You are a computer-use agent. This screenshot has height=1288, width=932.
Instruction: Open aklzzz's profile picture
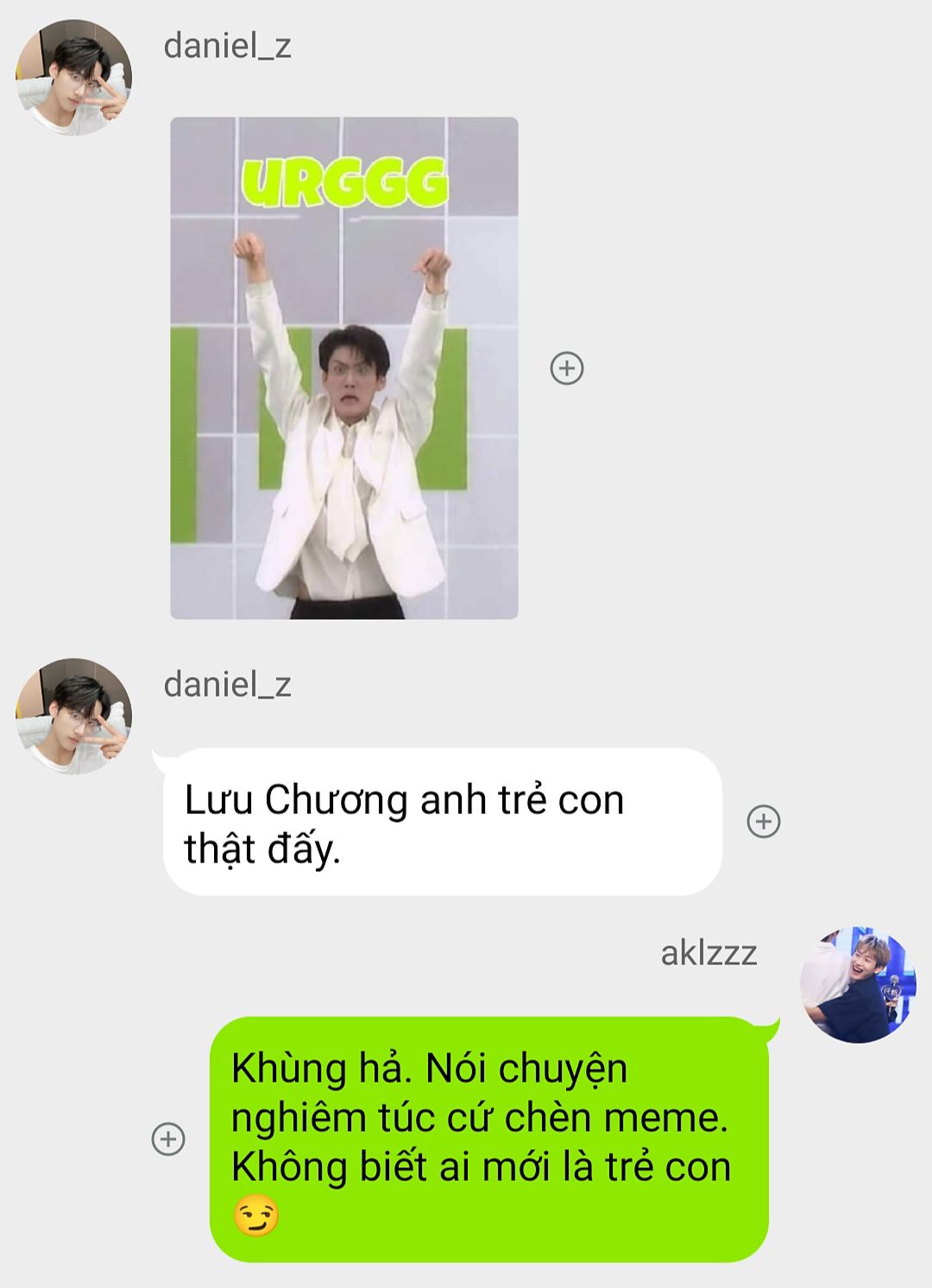coord(858,985)
